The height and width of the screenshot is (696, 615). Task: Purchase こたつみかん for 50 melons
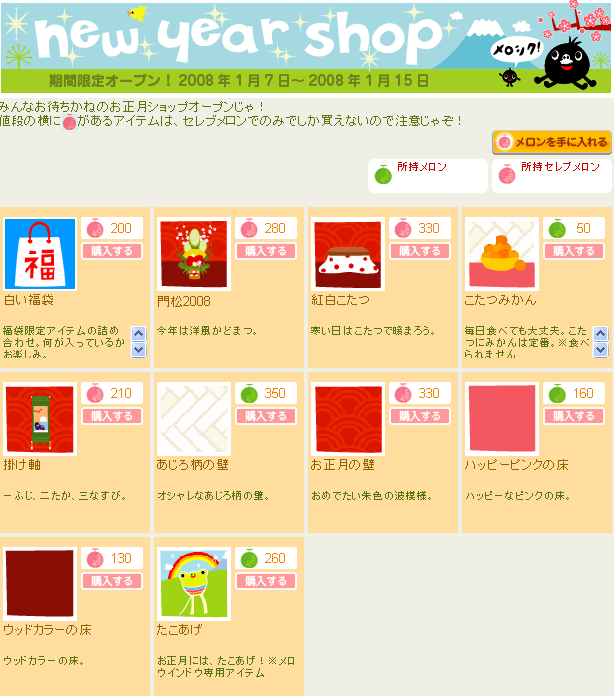pyautogui.click(x=574, y=251)
